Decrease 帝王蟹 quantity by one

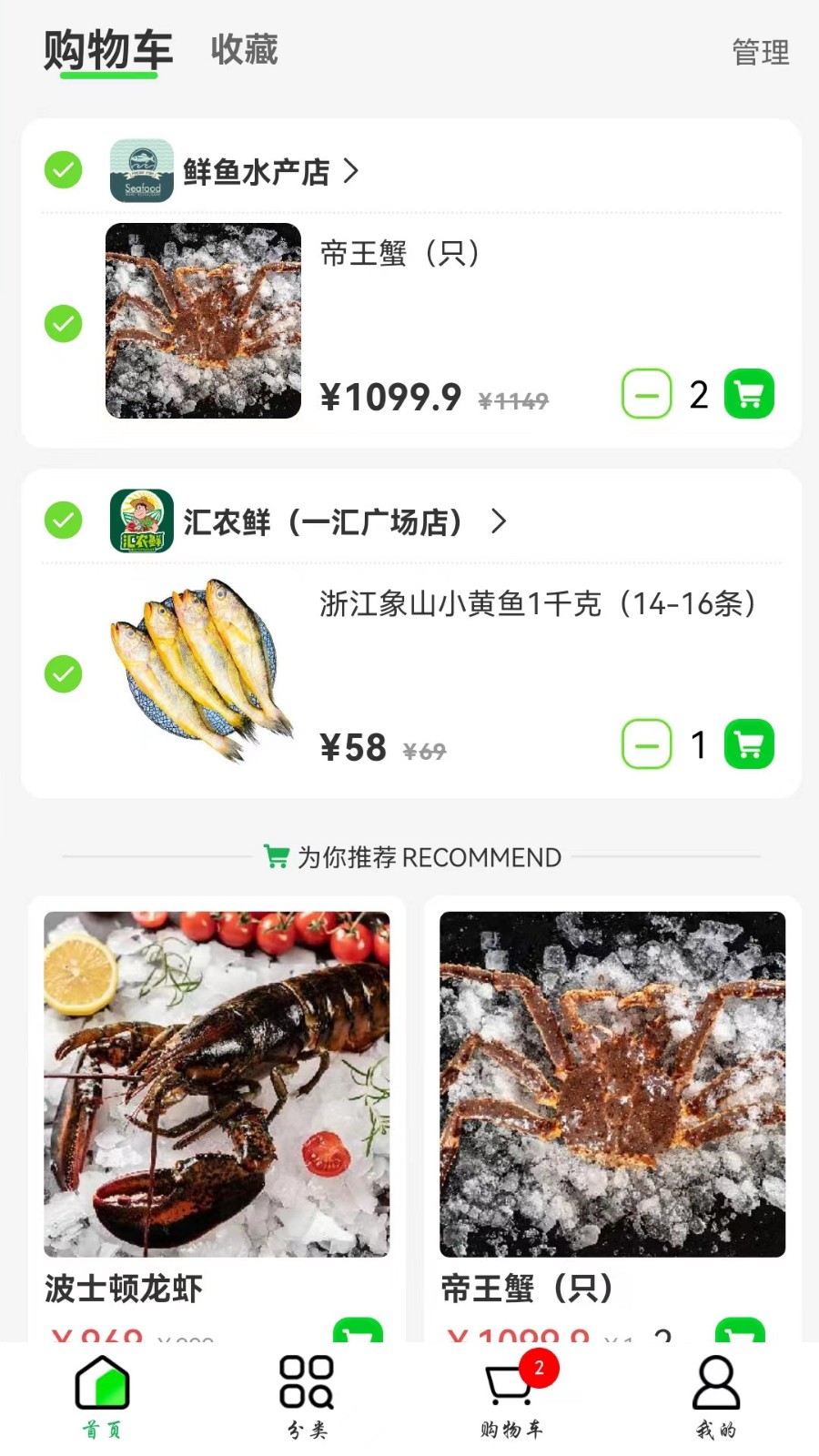646,394
